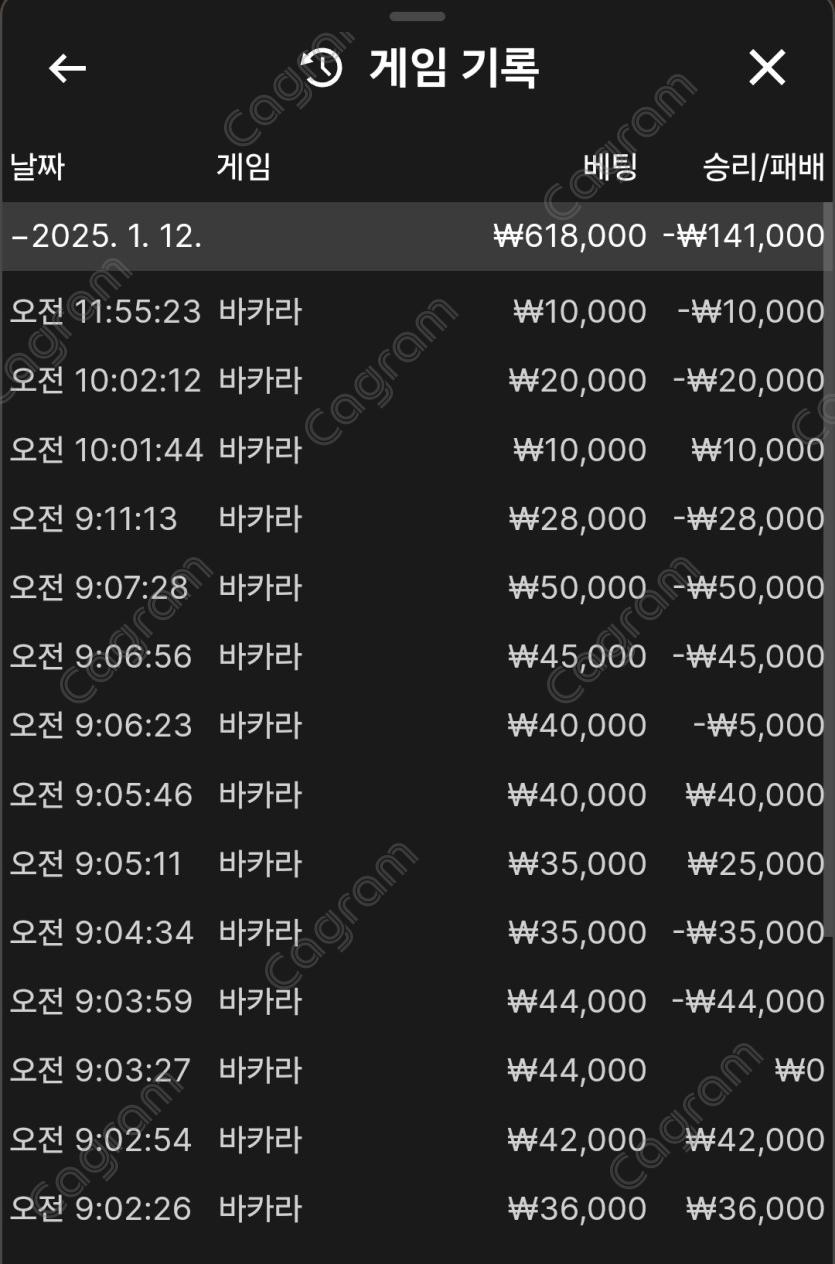Open the 오전 10:02:12 baccarat record
The height and width of the screenshot is (1264, 835).
tap(416, 381)
